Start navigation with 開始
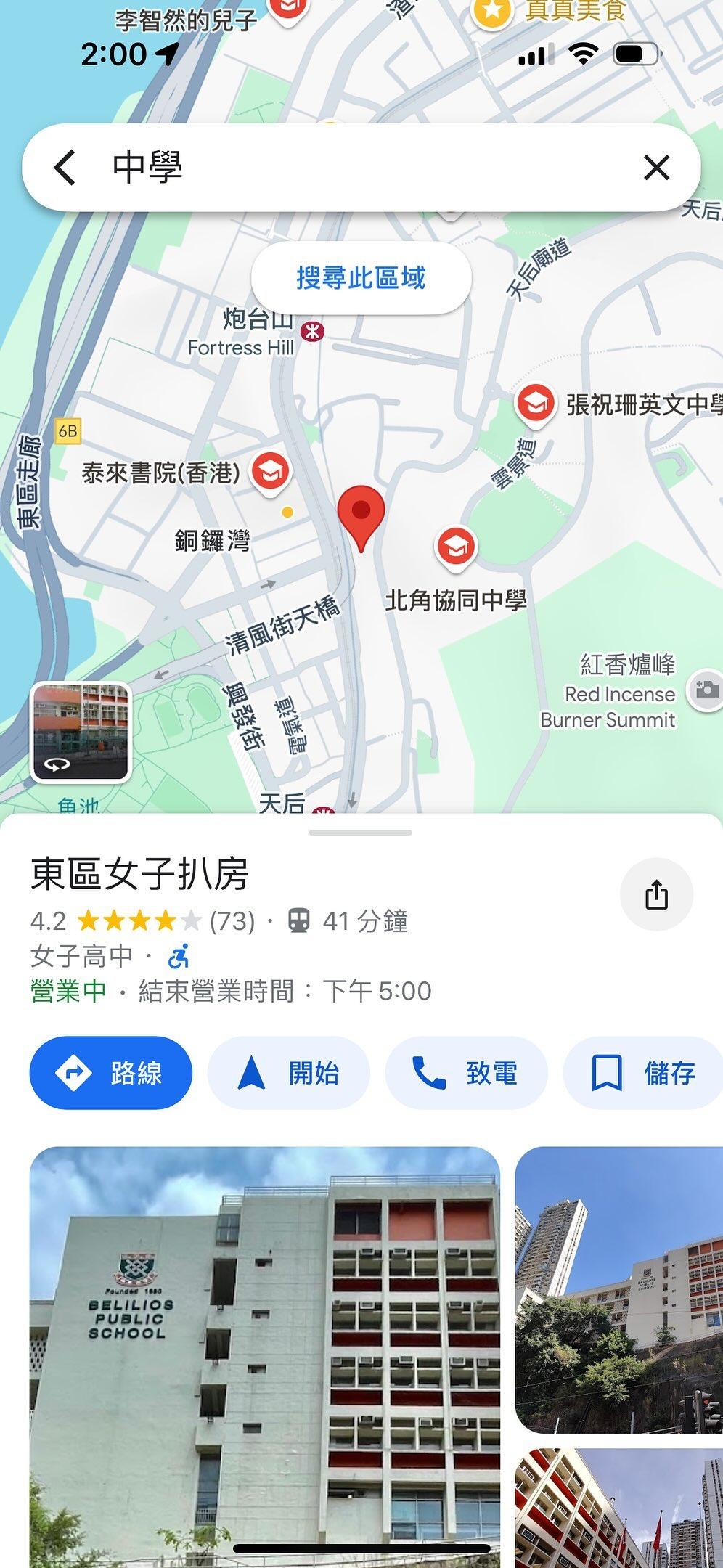The width and height of the screenshot is (723, 1568). tap(288, 1072)
